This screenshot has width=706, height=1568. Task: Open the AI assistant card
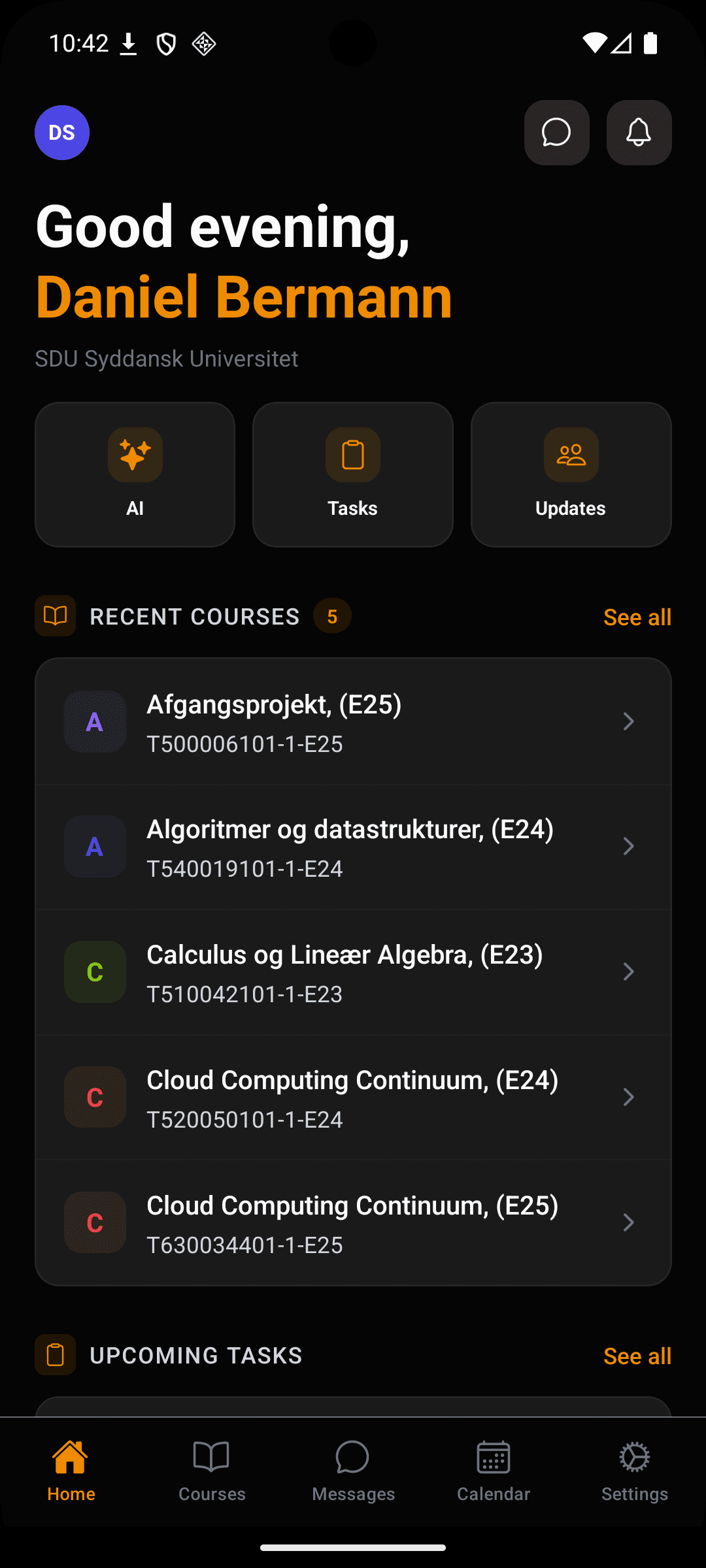(135, 474)
